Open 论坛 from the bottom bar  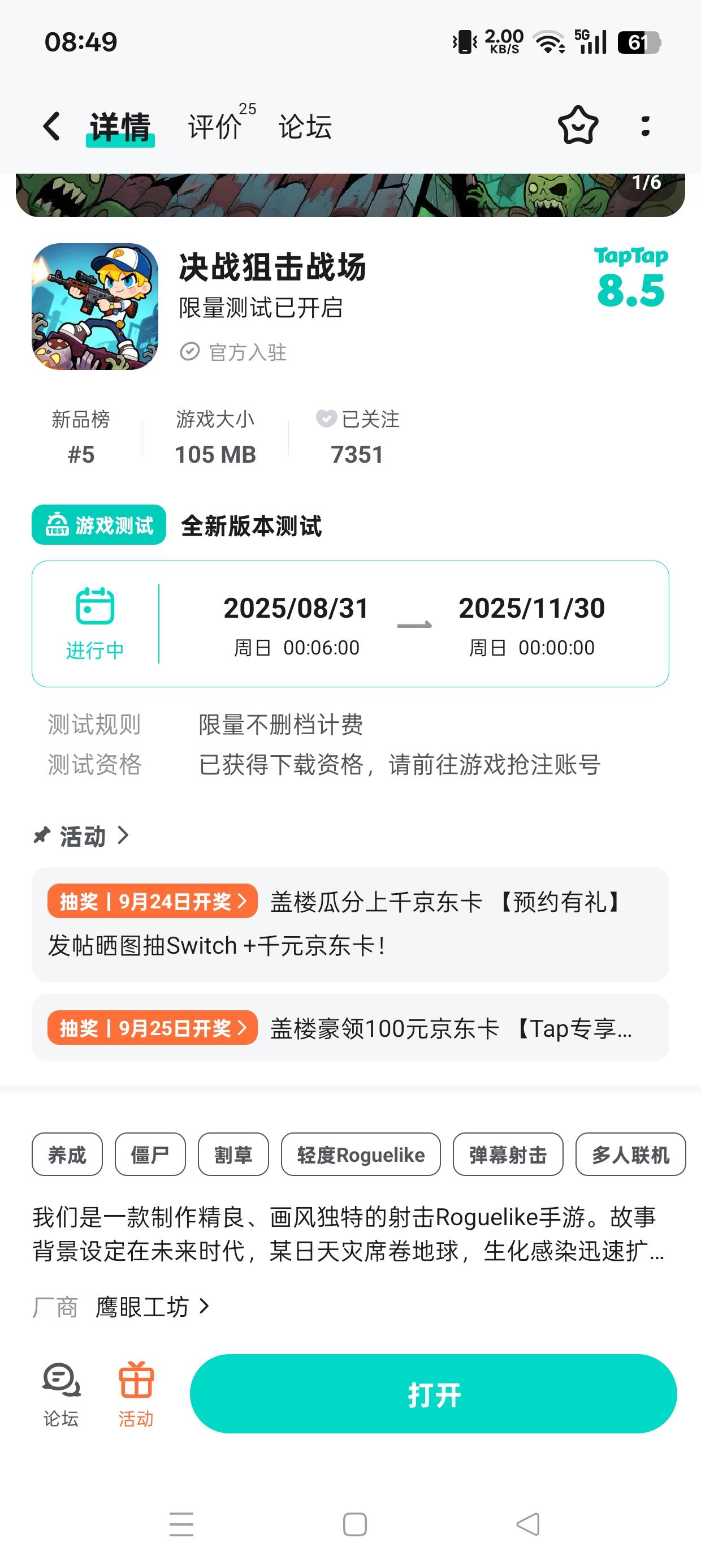tap(61, 1394)
